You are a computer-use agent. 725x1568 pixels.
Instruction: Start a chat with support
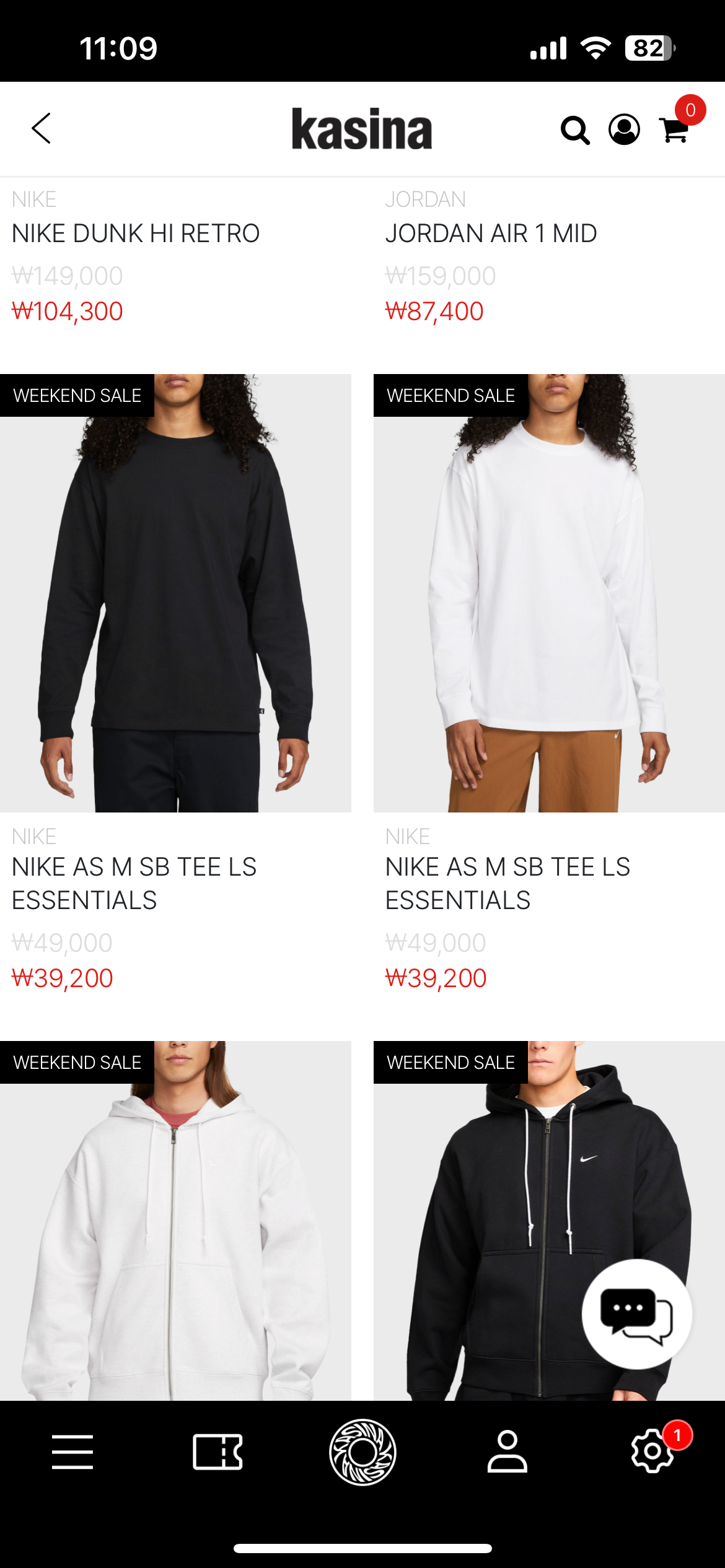pos(636,1314)
